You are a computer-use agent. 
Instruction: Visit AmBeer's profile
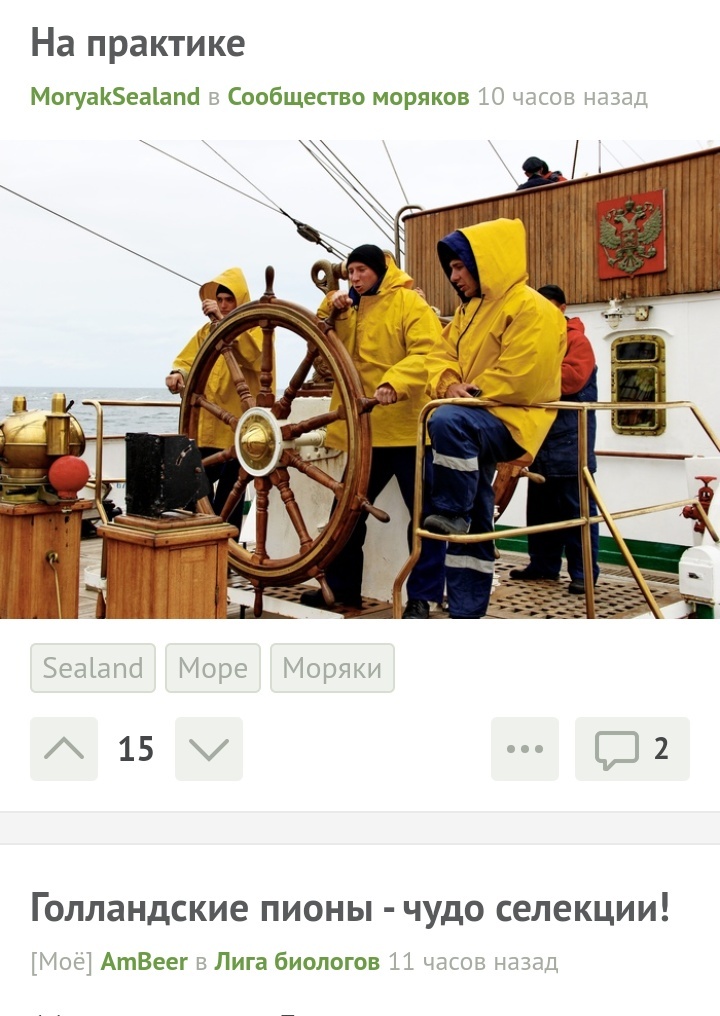click(x=144, y=962)
